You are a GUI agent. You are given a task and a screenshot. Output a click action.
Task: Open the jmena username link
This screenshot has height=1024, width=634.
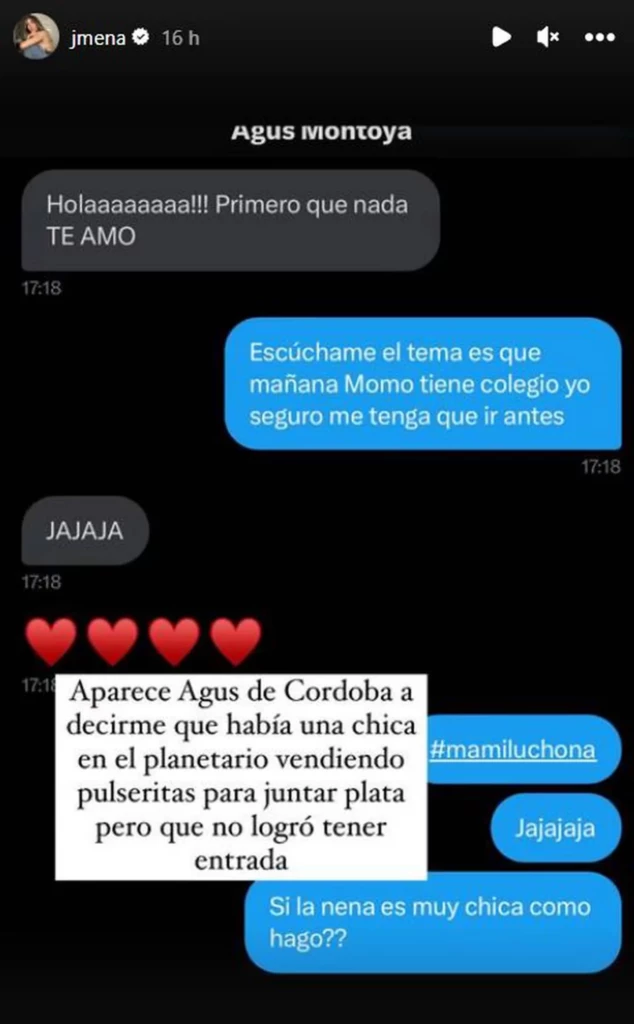click(x=96, y=37)
